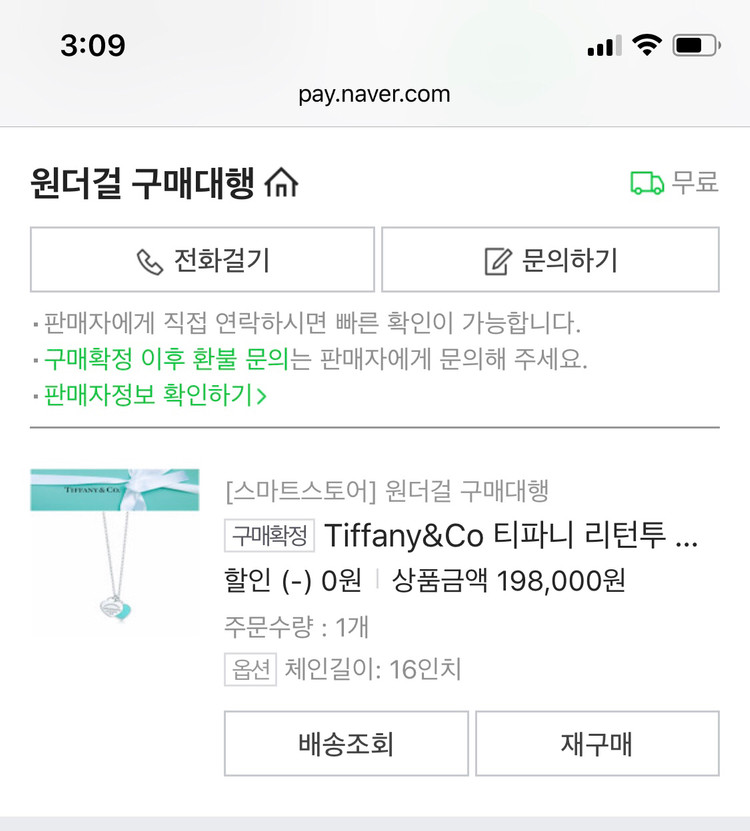Tap the home icon beside 원더걸 구매대행
The height and width of the screenshot is (831, 750).
tap(281, 185)
